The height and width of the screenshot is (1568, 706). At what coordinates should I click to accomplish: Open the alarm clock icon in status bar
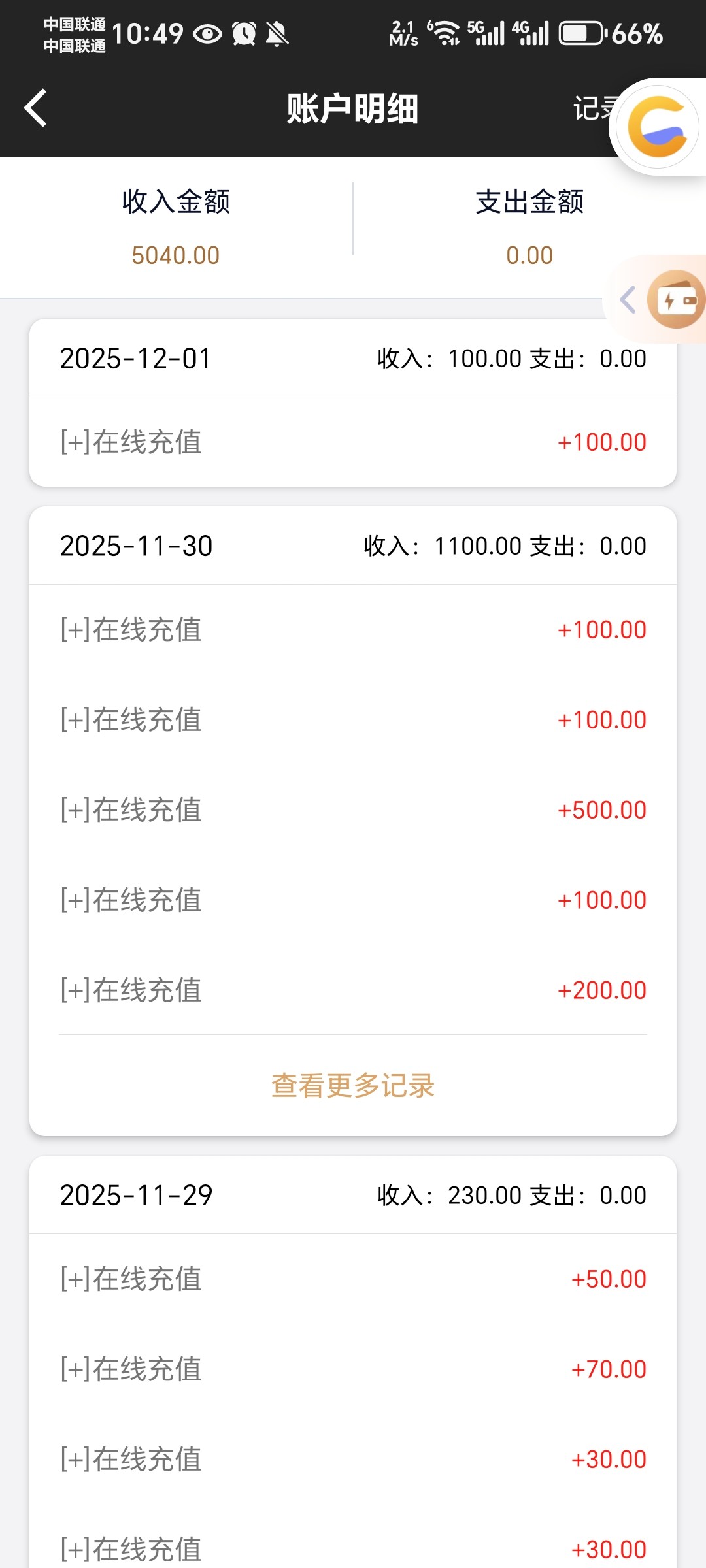[x=244, y=34]
